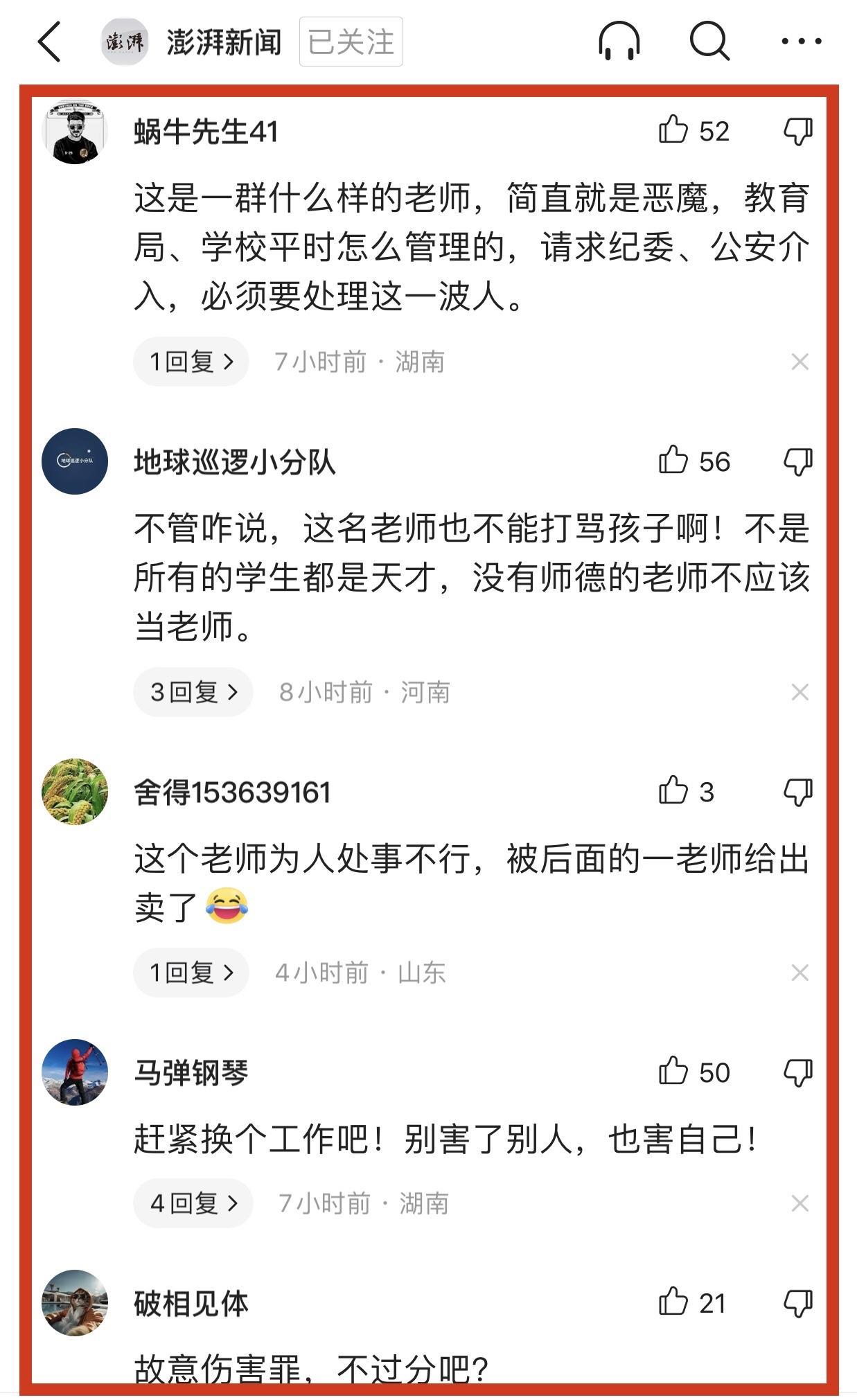Dislike the comment by 蜗牛先生41
Screen dimensions: 857x1400
798,130
